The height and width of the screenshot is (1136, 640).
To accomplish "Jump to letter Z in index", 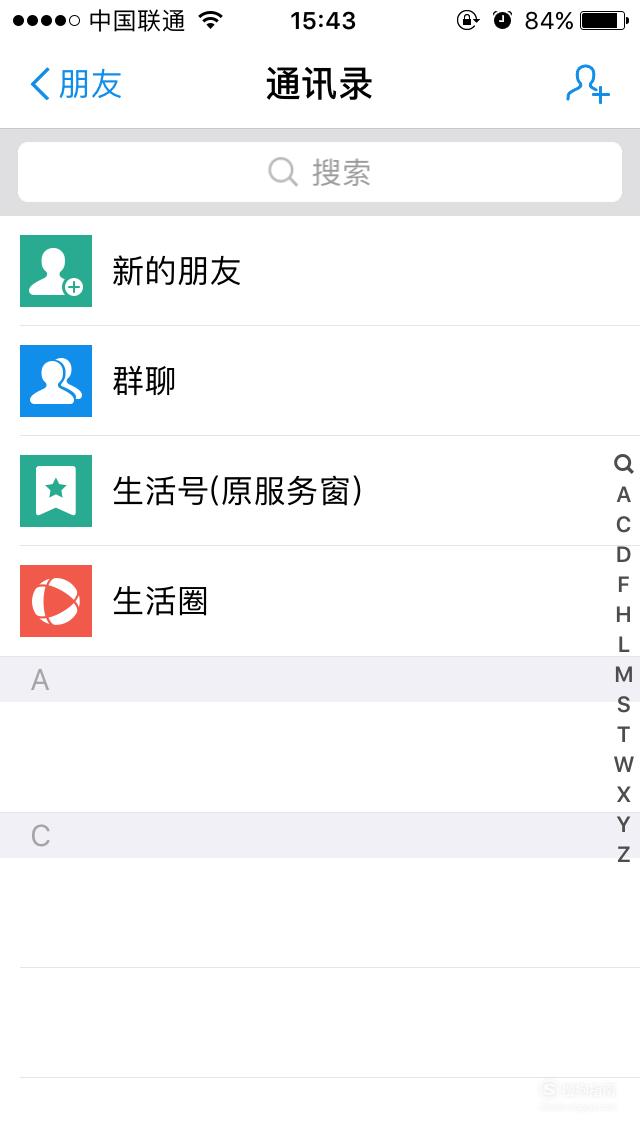I will pyautogui.click(x=623, y=855).
